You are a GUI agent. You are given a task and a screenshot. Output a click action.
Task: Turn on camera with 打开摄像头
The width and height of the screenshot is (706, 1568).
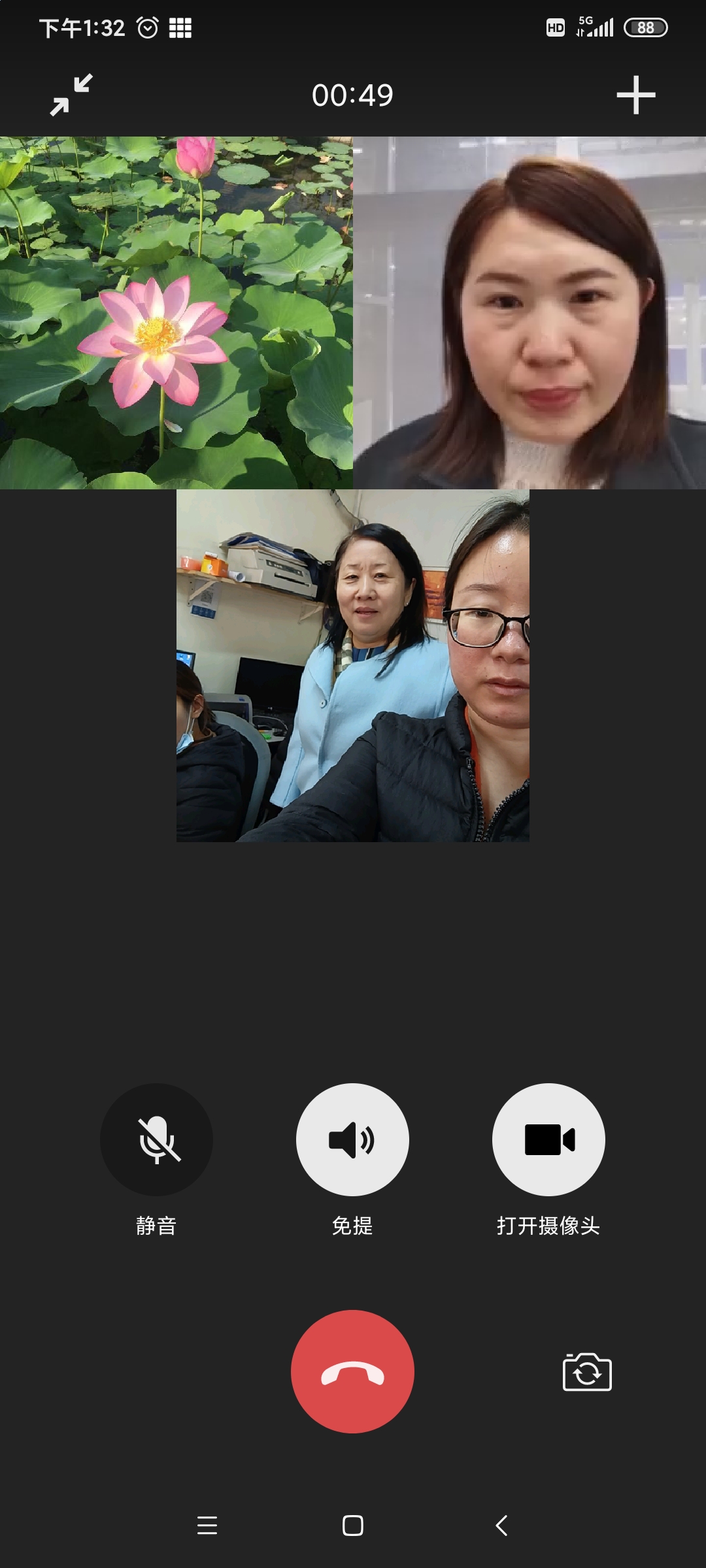pos(548,1139)
